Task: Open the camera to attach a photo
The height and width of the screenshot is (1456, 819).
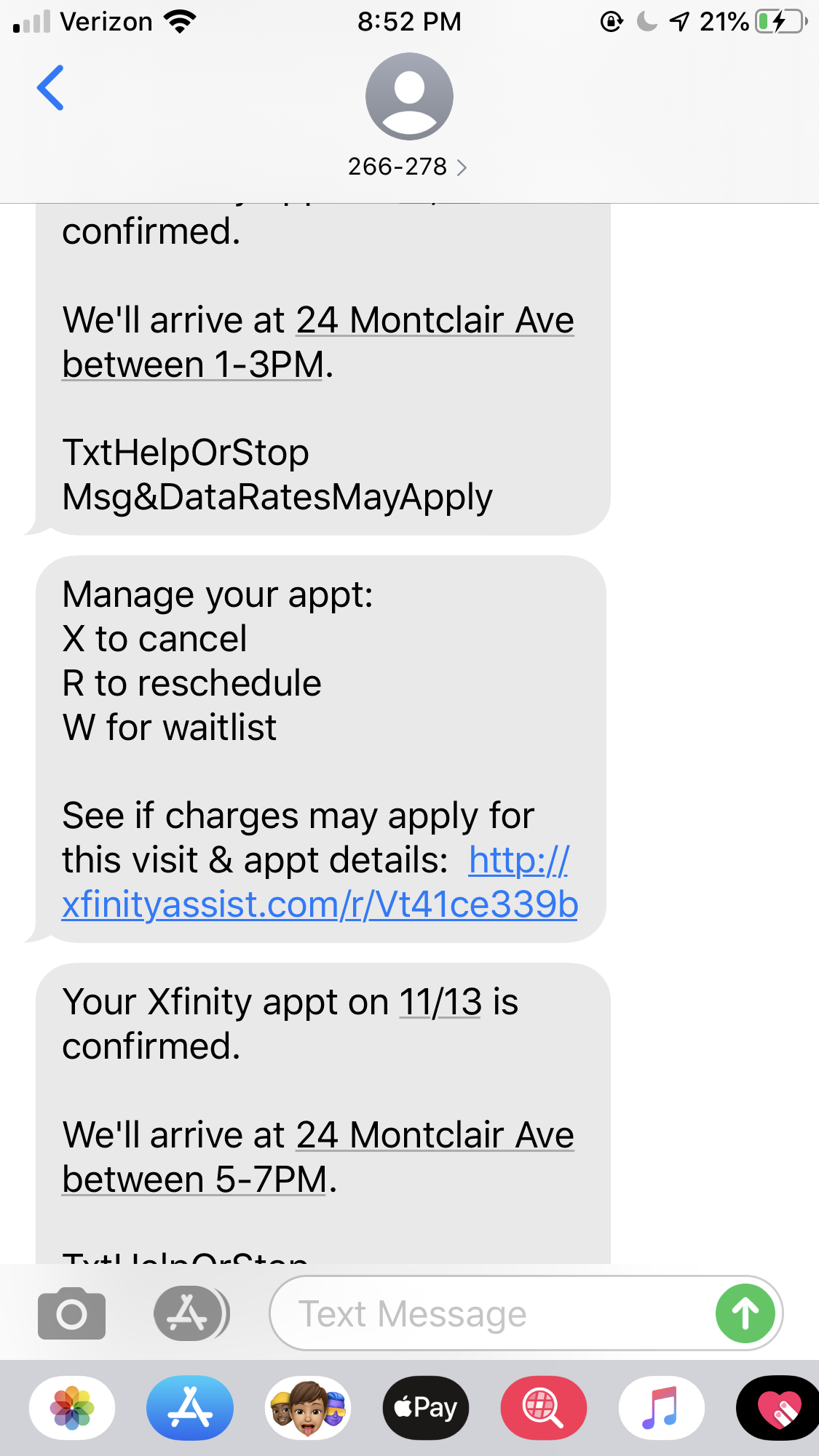Action: point(71,1313)
